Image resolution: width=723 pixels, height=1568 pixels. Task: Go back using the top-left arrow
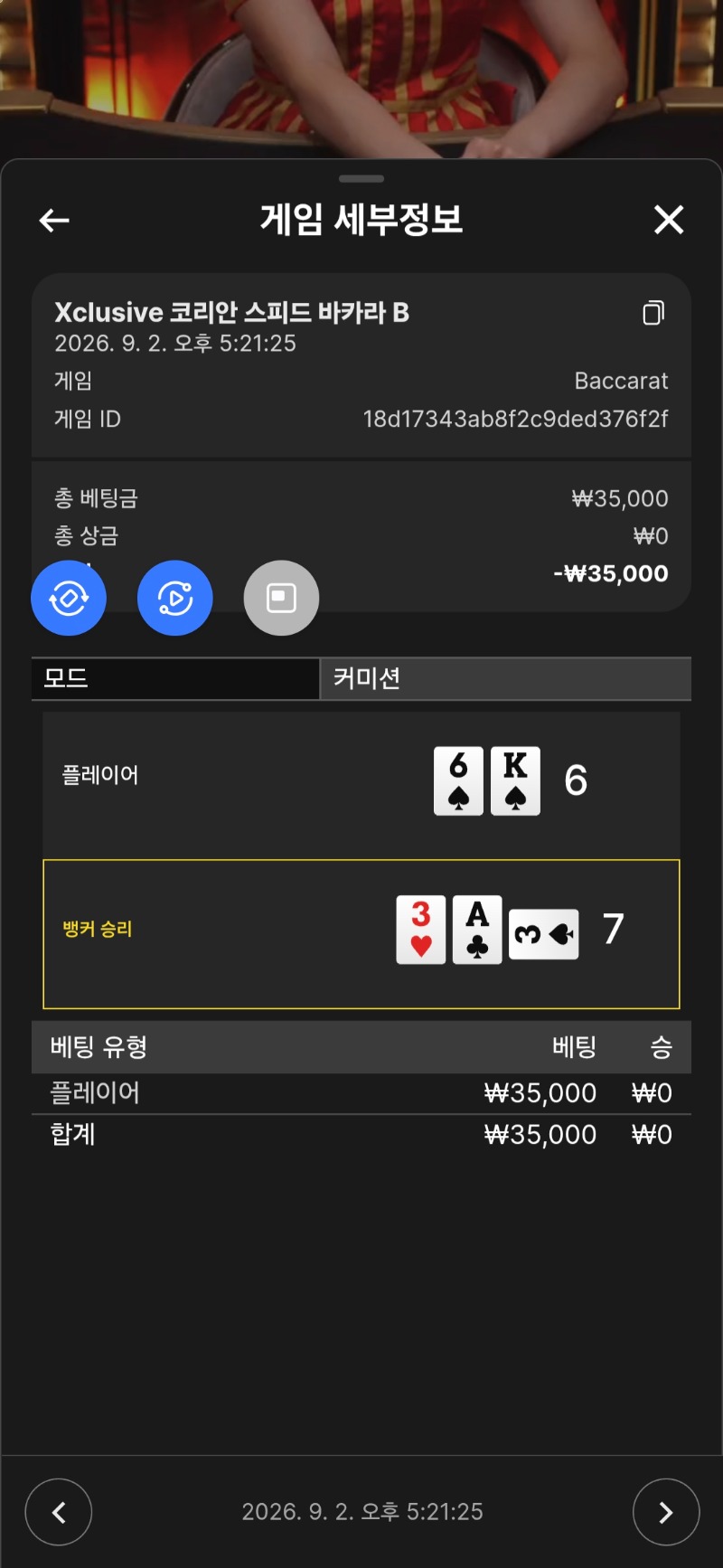(54, 220)
